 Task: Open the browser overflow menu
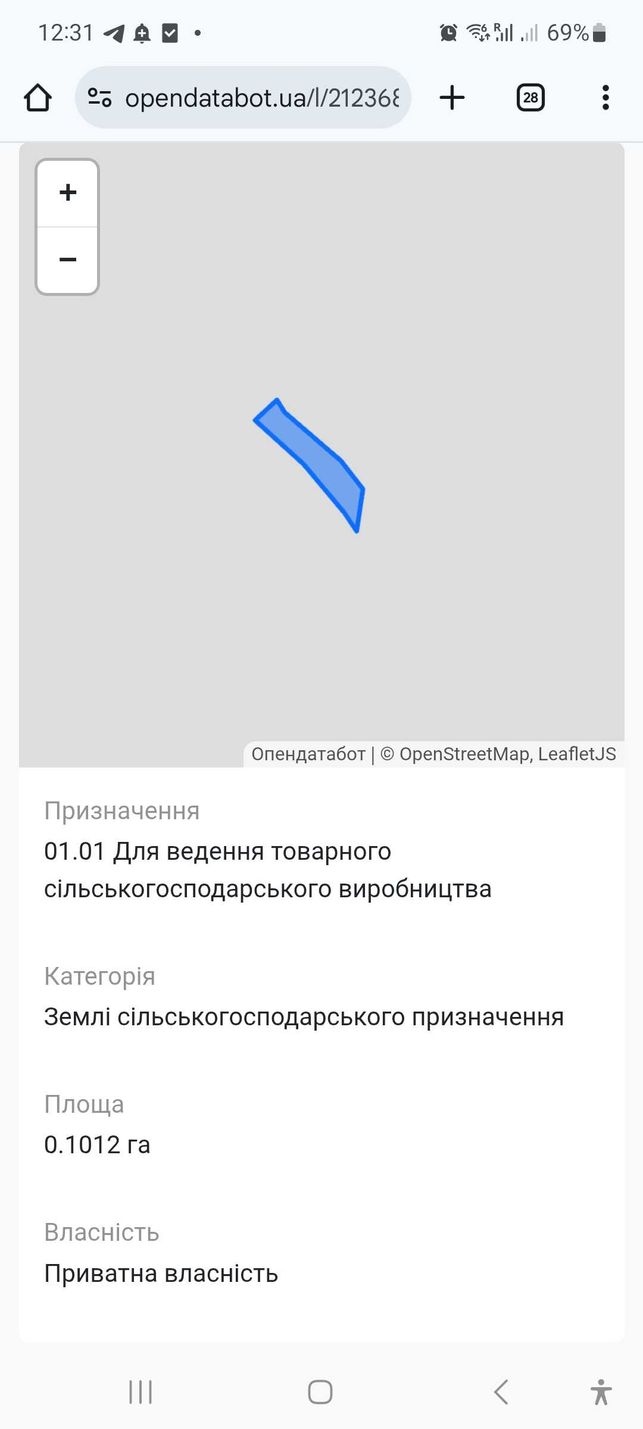pos(605,97)
